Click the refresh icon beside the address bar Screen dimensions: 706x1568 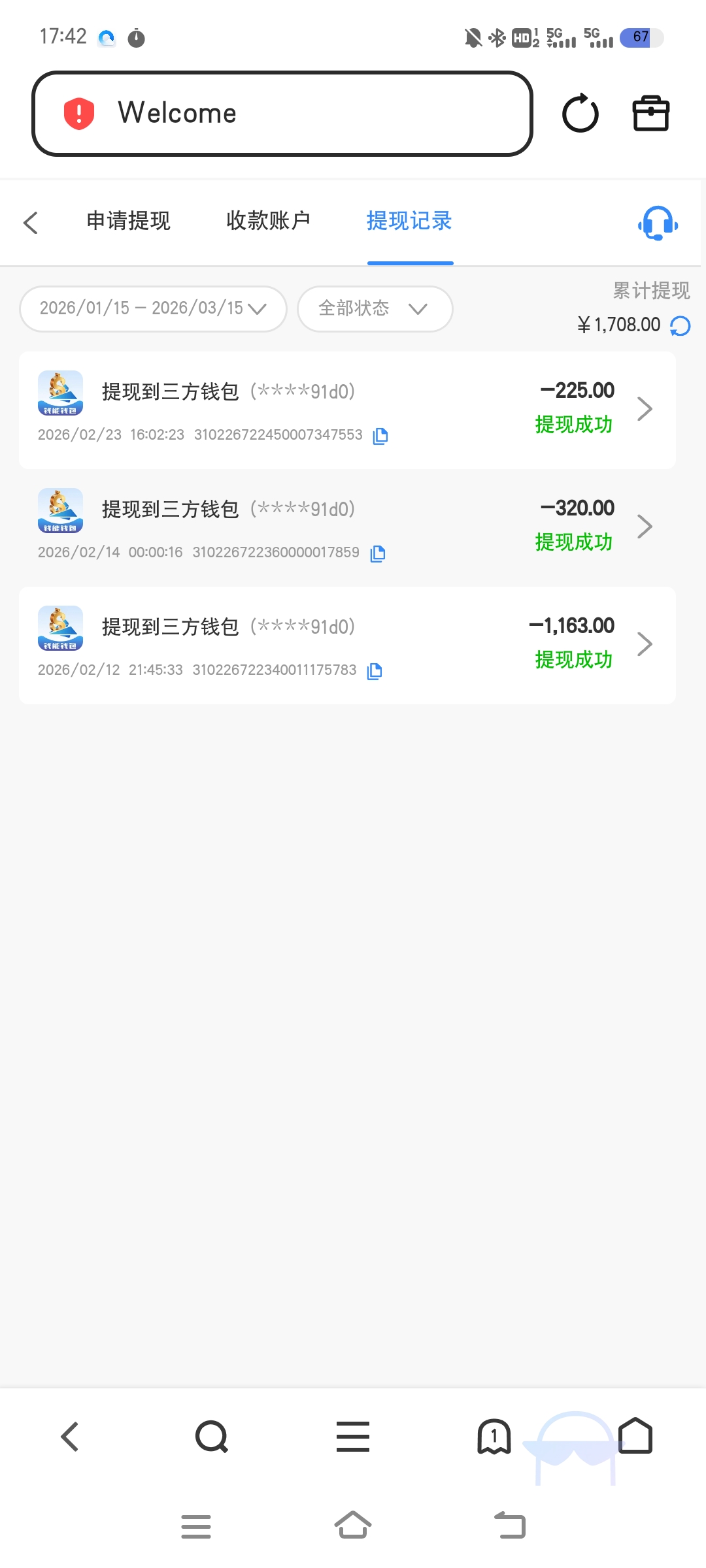[580, 113]
